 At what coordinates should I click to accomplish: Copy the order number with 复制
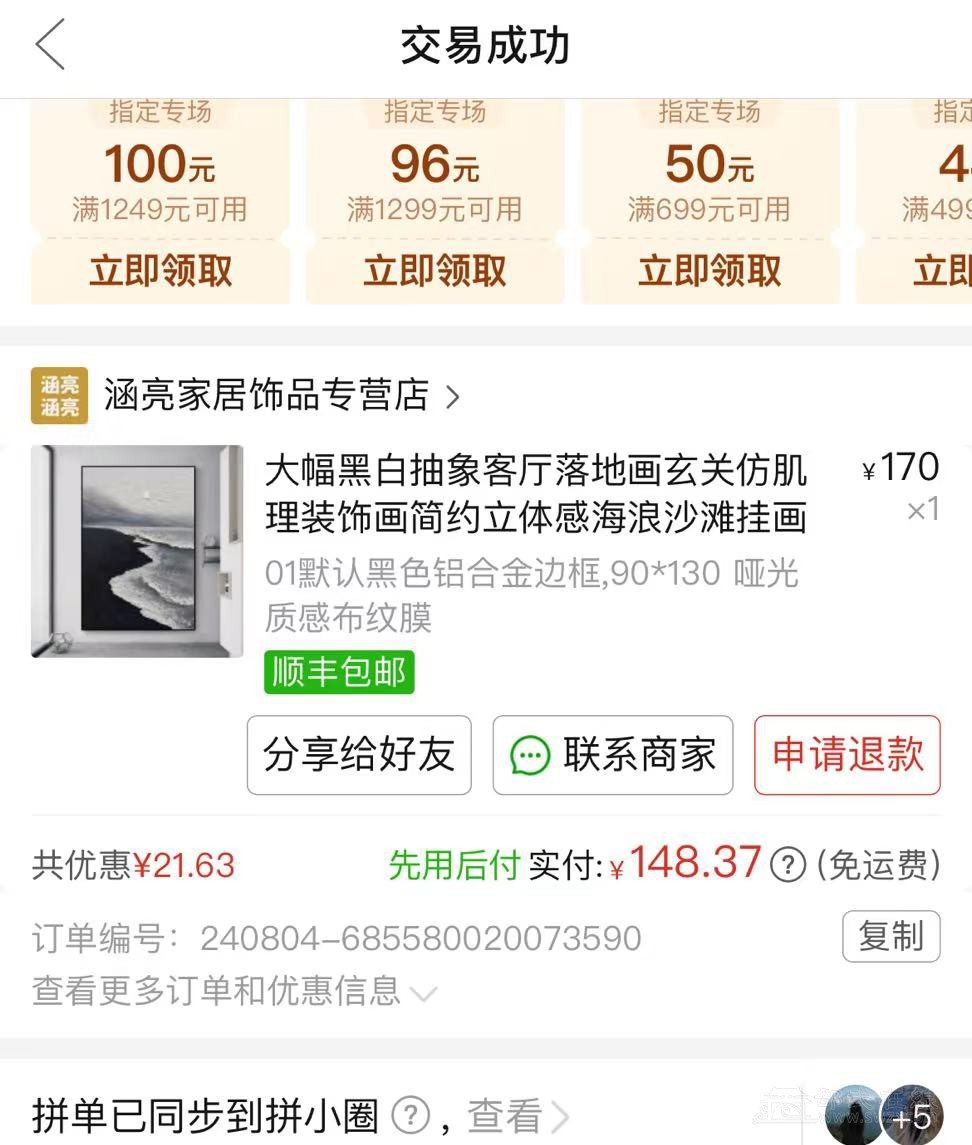tap(890, 937)
